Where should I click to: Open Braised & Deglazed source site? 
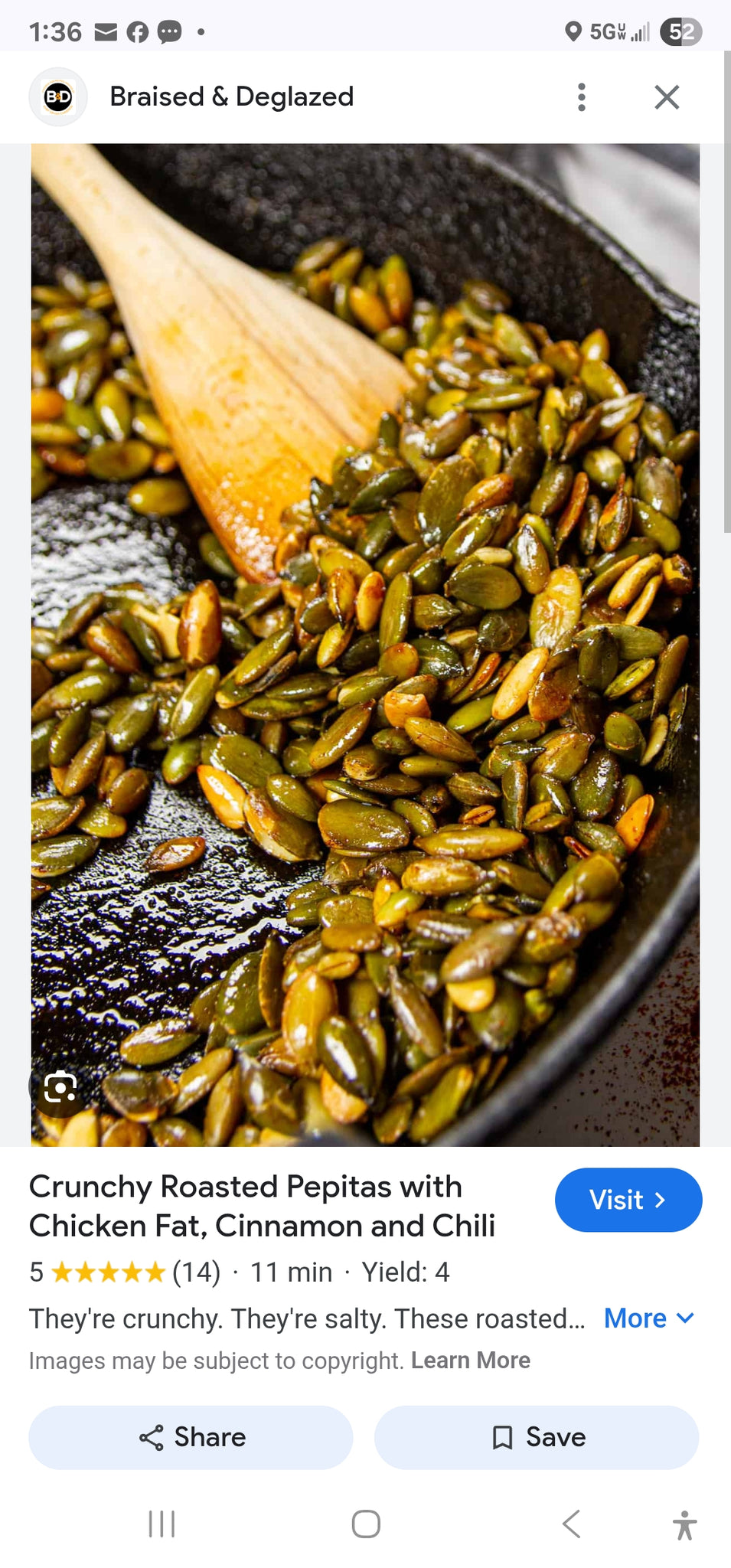(x=231, y=97)
